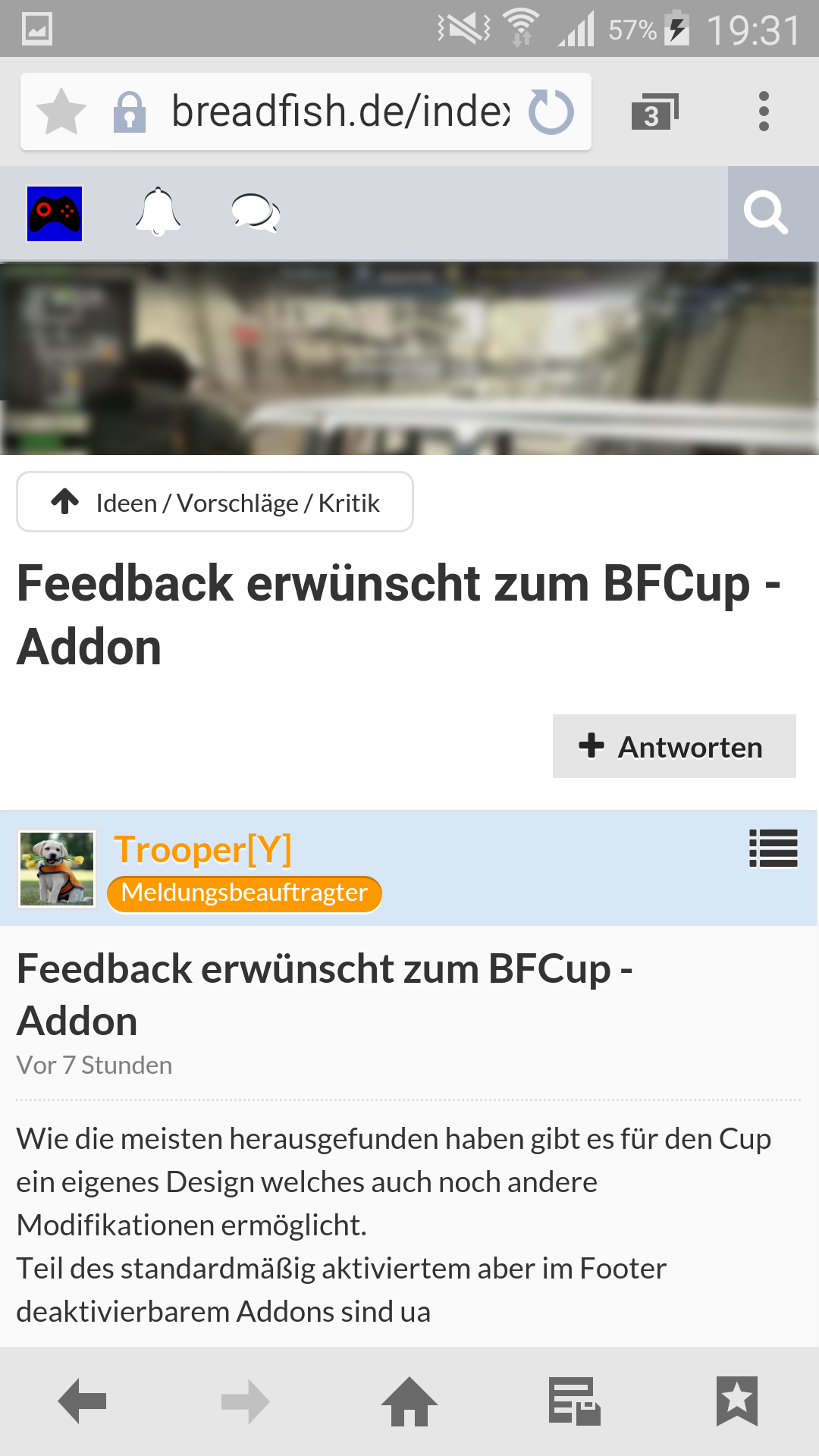Viewport: 819px width, 1456px height.
Task: Reload the current page
Action: pyautogui.click(x=551, y=111)
